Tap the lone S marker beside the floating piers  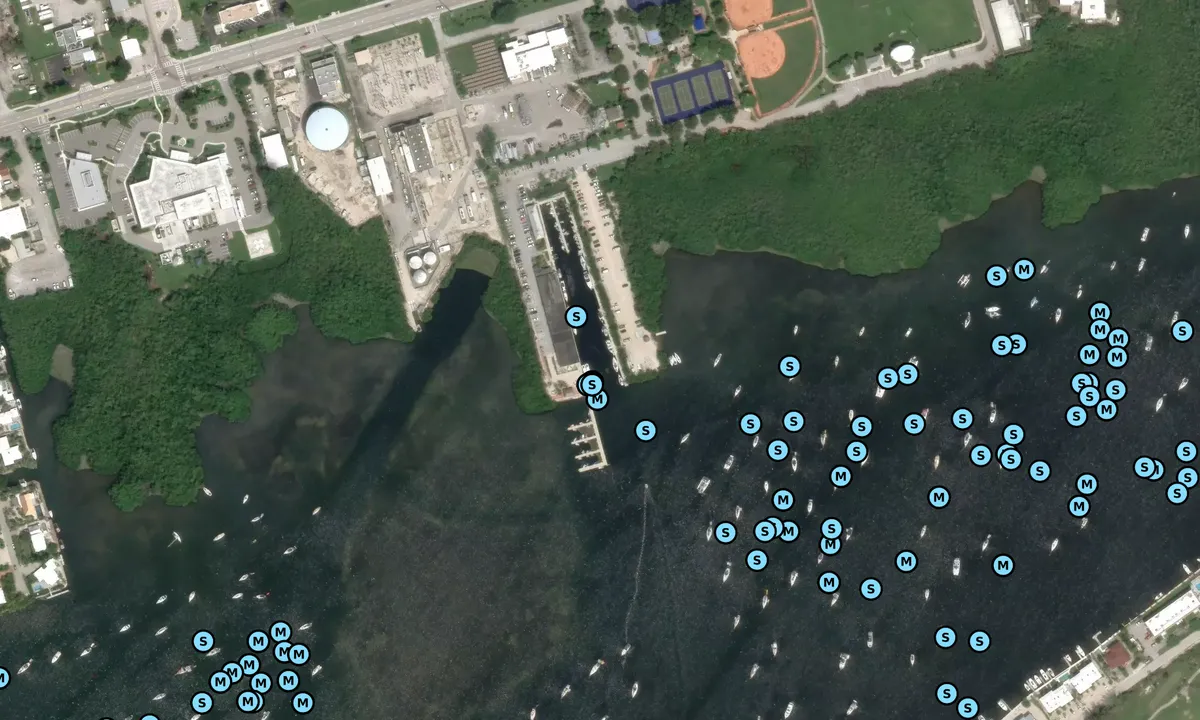pos(645,430)
